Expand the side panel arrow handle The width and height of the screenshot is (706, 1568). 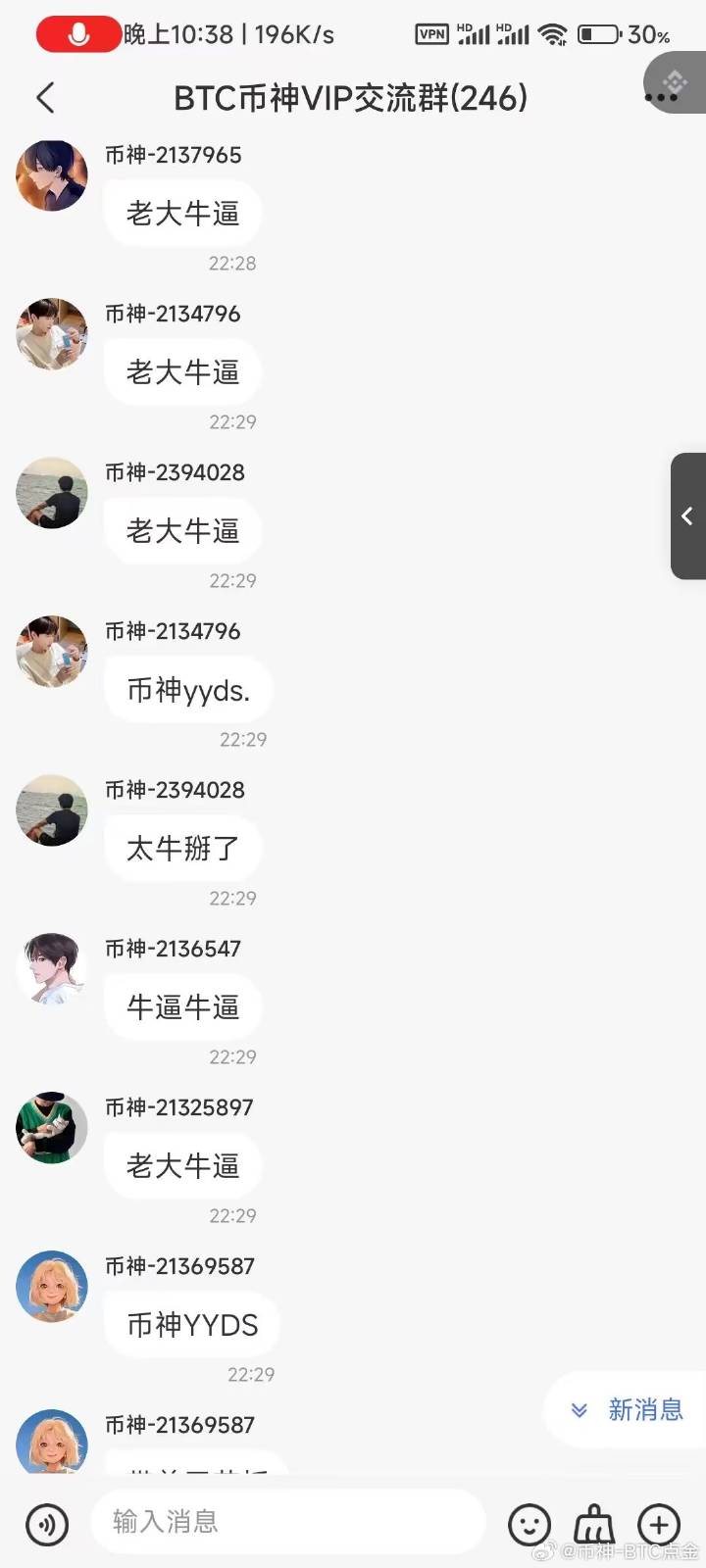[687, 516]
